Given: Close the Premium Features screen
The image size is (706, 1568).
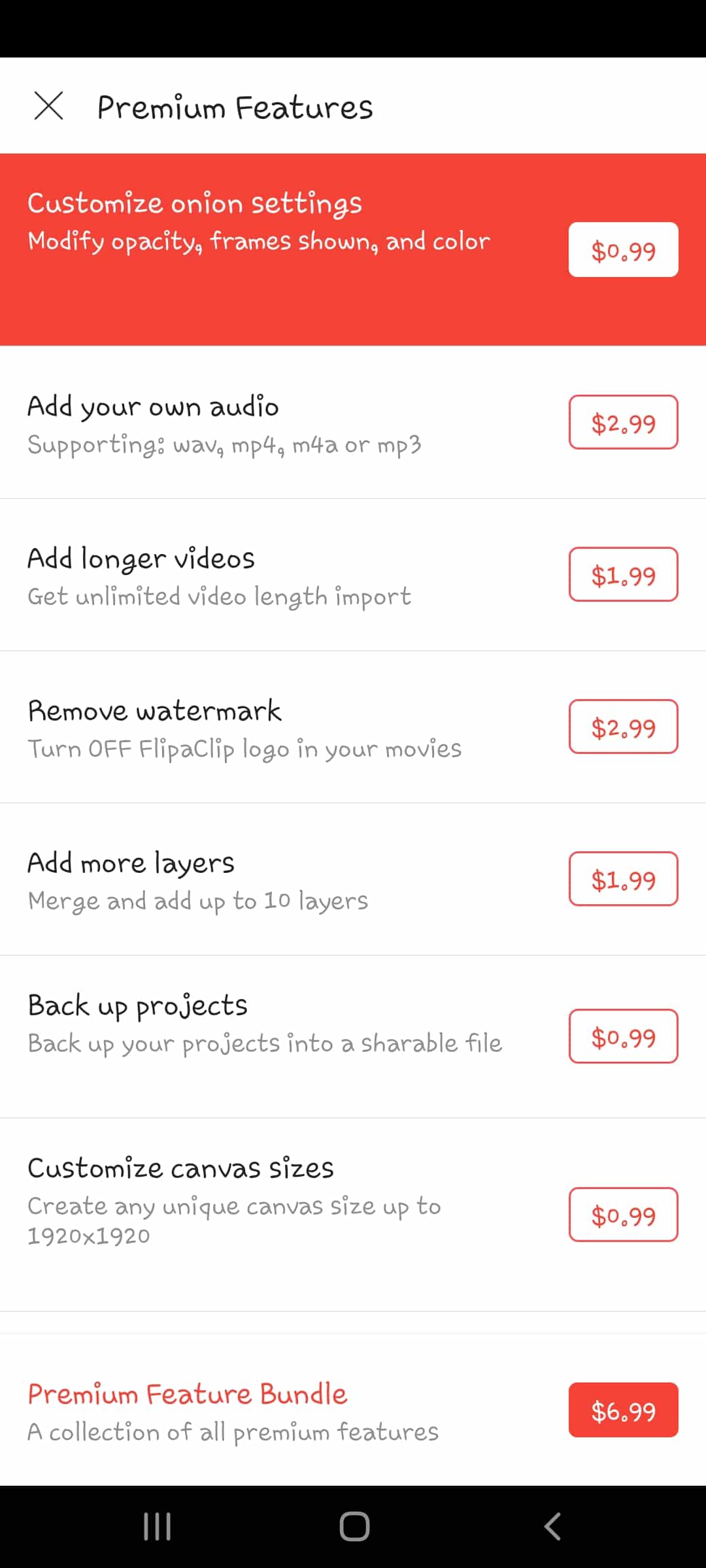Looking at the screenshot, I should pos(49,106).
